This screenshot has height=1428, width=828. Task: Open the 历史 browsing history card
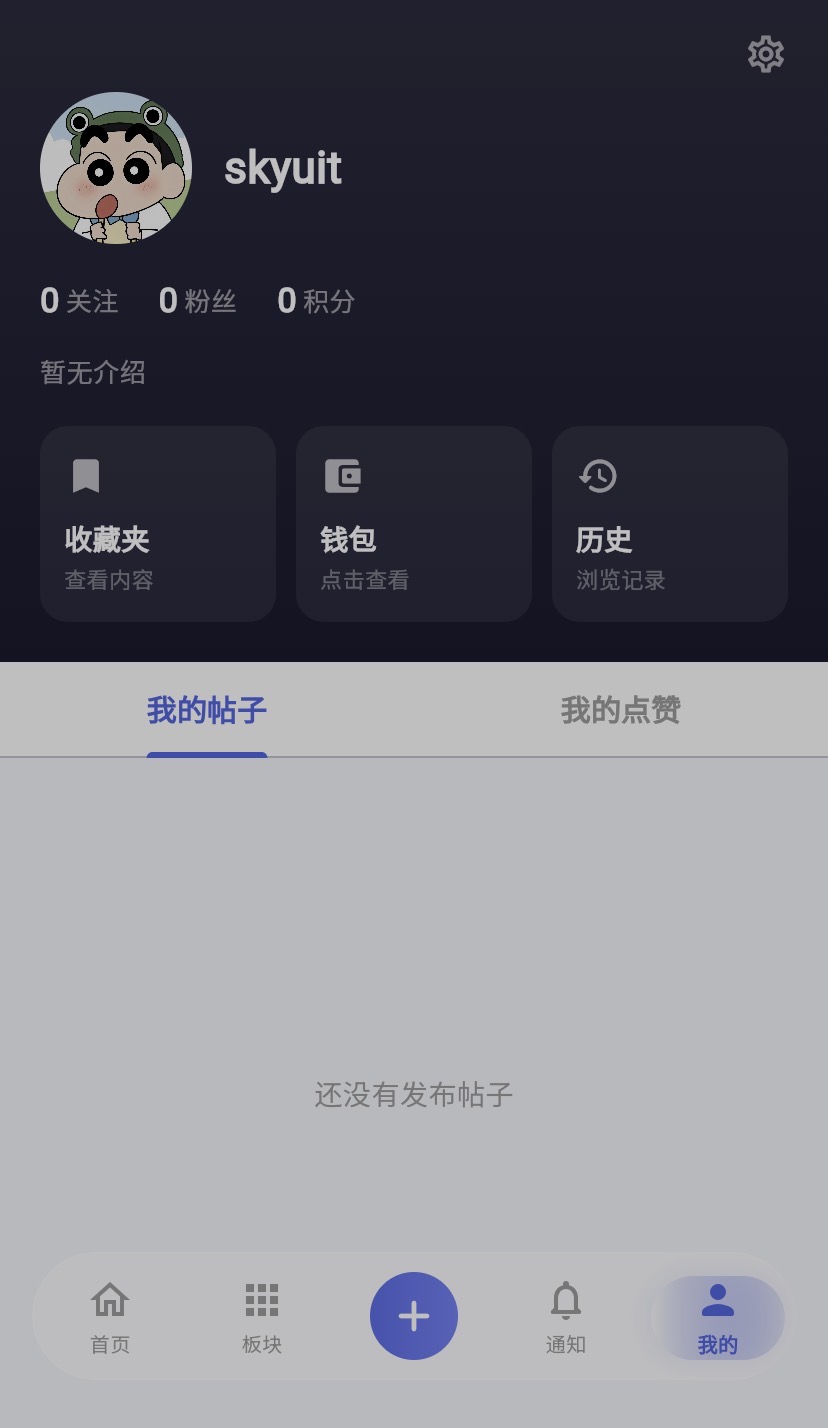tap(670, 524)
